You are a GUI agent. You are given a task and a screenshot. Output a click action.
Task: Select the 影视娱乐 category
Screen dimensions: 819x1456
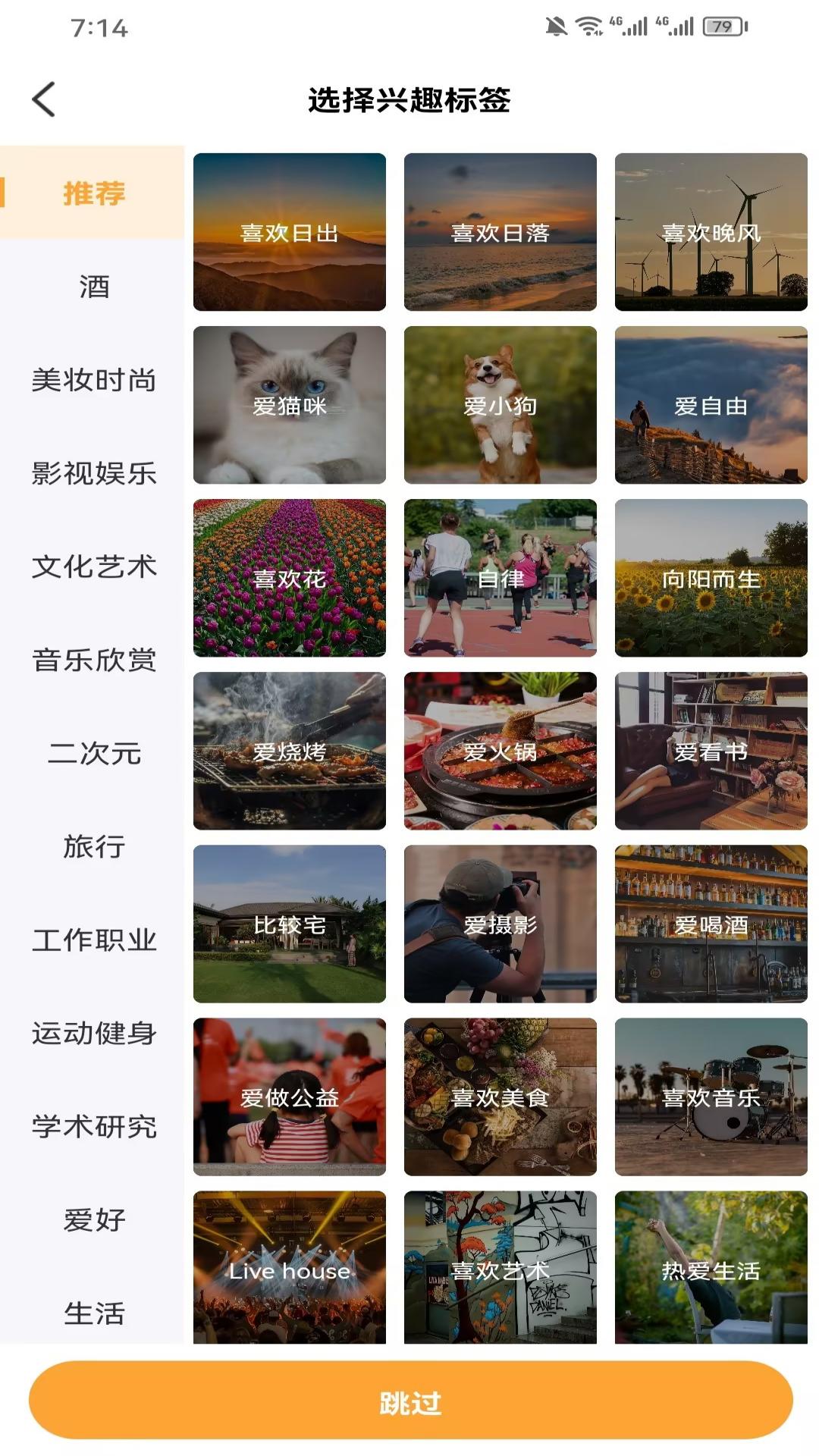93,473
